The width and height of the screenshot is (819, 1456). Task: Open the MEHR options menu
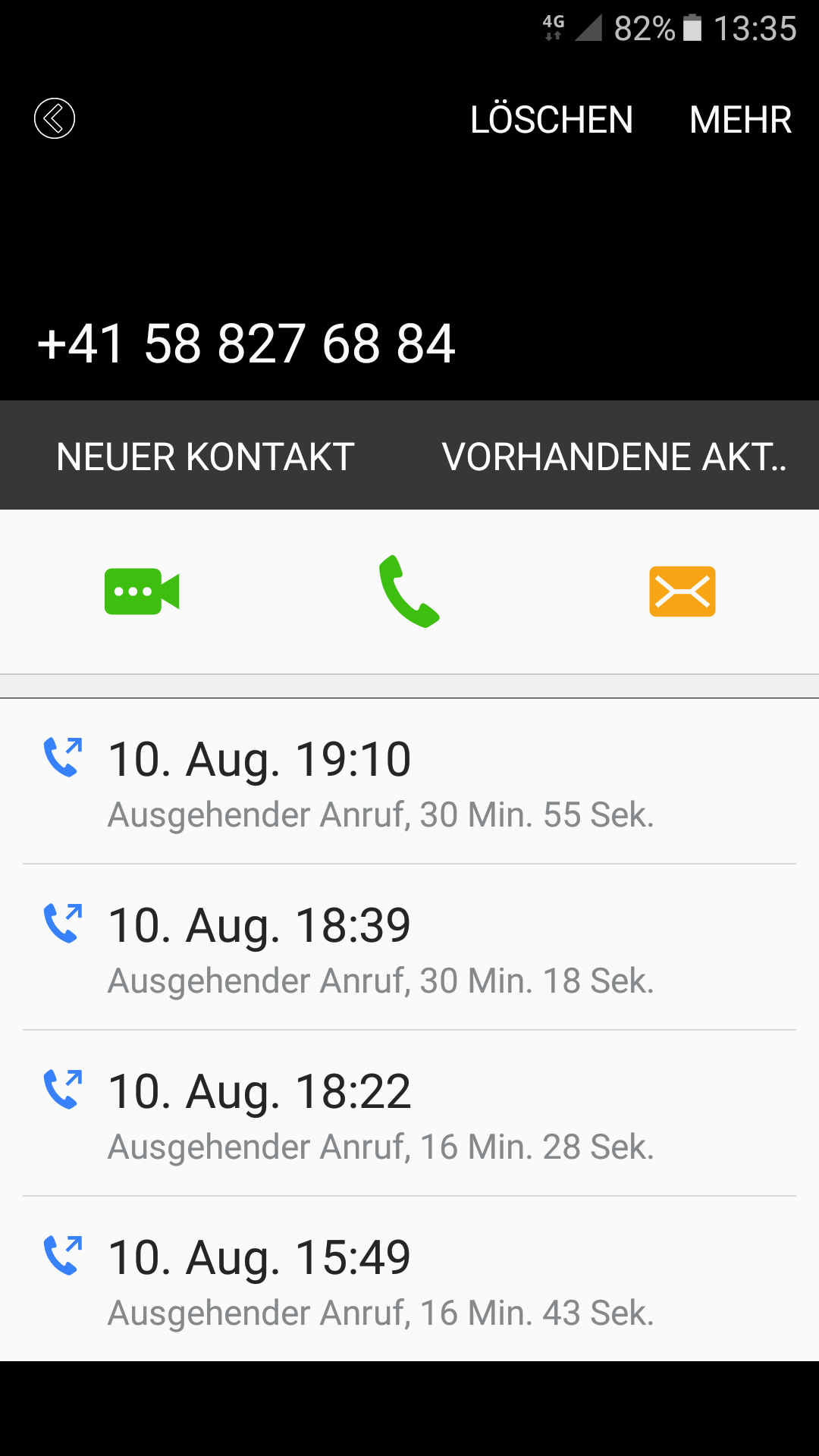click(x=740, y=120)
